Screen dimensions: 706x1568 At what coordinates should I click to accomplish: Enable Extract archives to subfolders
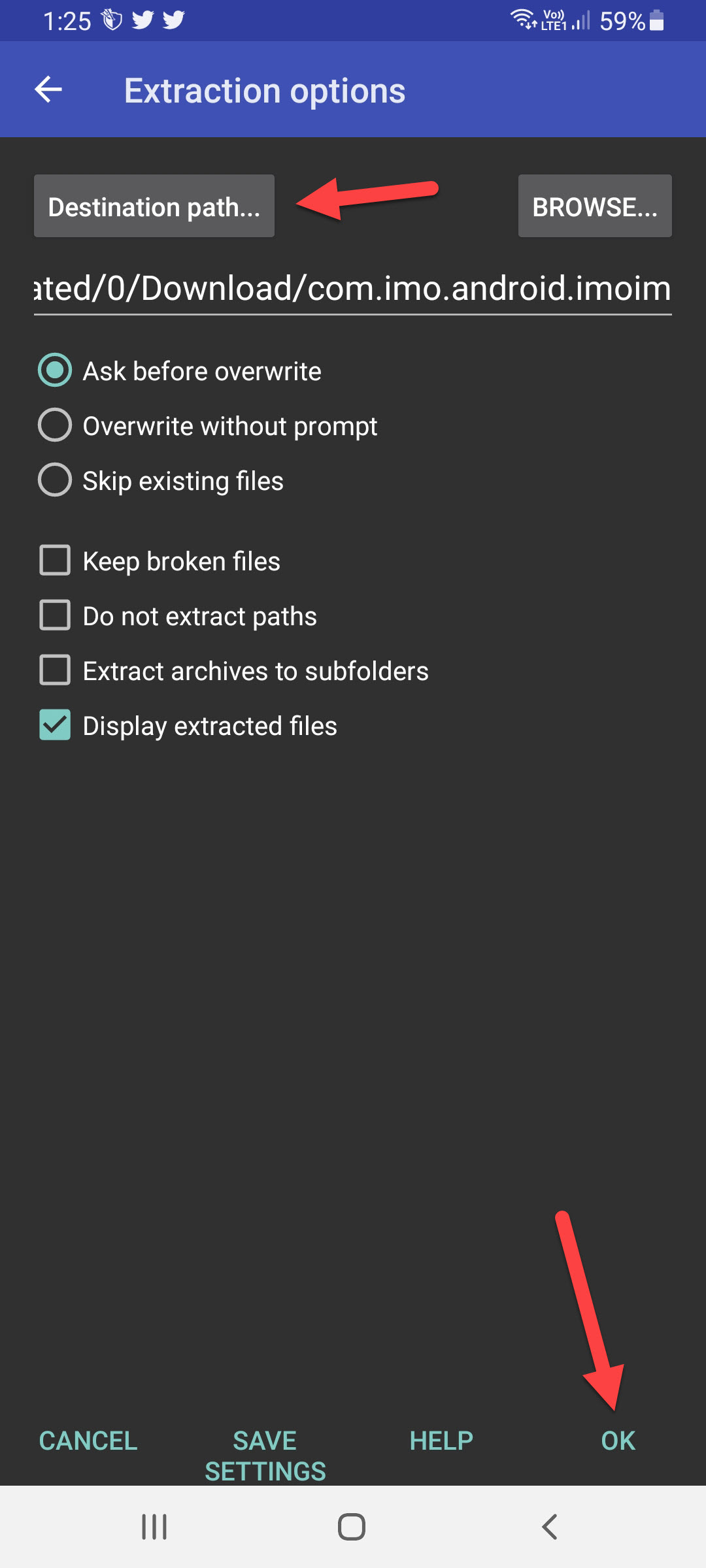[55, 670]
